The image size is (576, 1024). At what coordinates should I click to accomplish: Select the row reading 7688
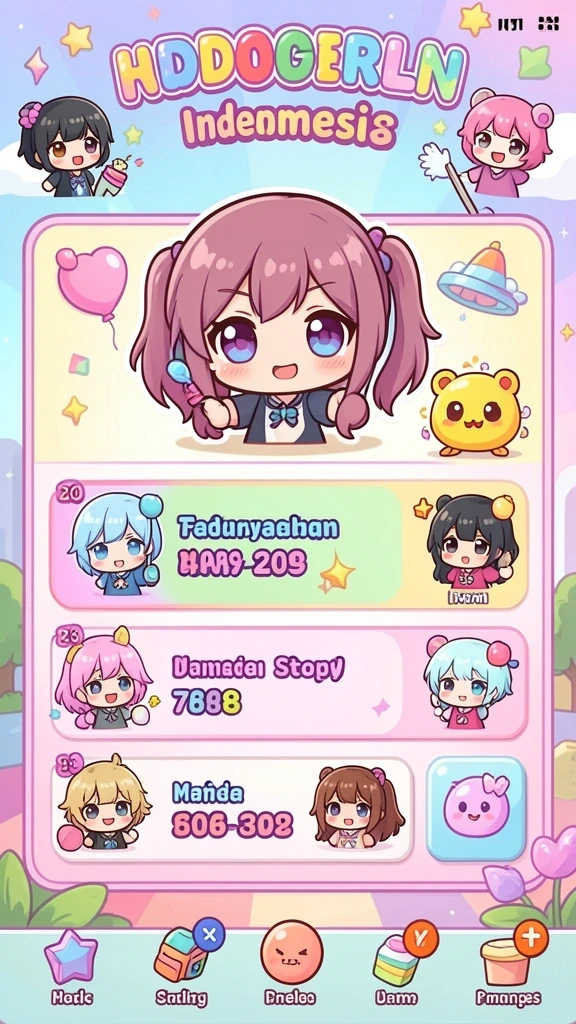point(289,683)
